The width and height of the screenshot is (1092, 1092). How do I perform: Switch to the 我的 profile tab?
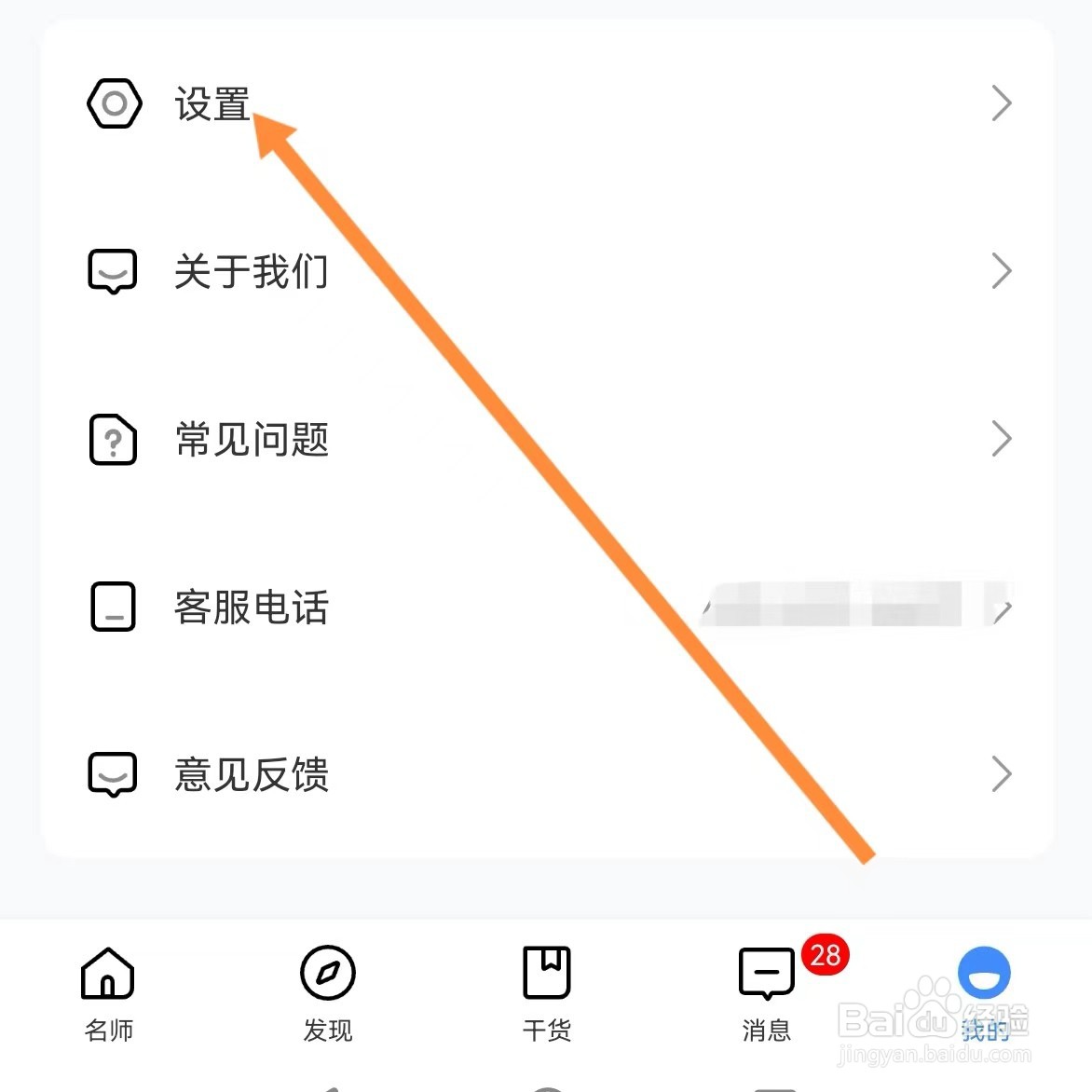pyautogui.click(x=984, y=994)
